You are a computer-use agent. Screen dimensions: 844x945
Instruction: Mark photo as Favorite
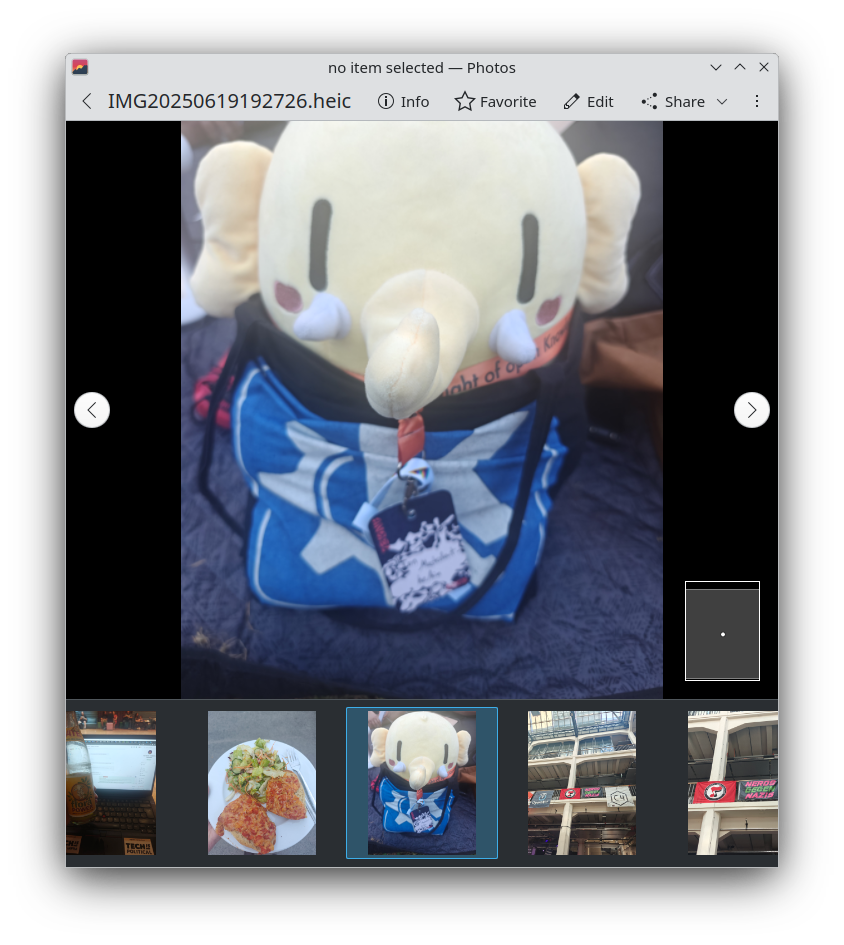tap(495, 101)
